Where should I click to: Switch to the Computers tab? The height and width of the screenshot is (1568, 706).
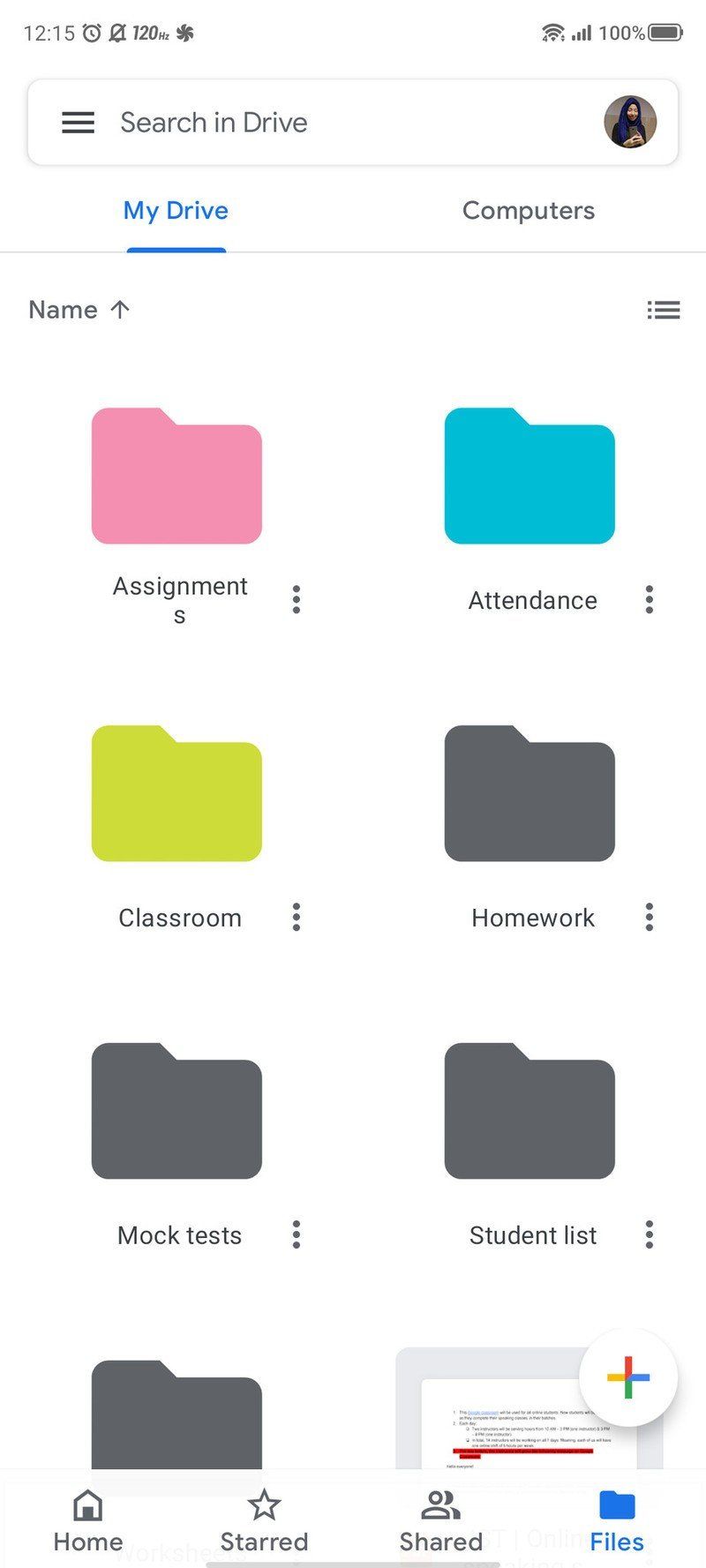pos(529,211)
